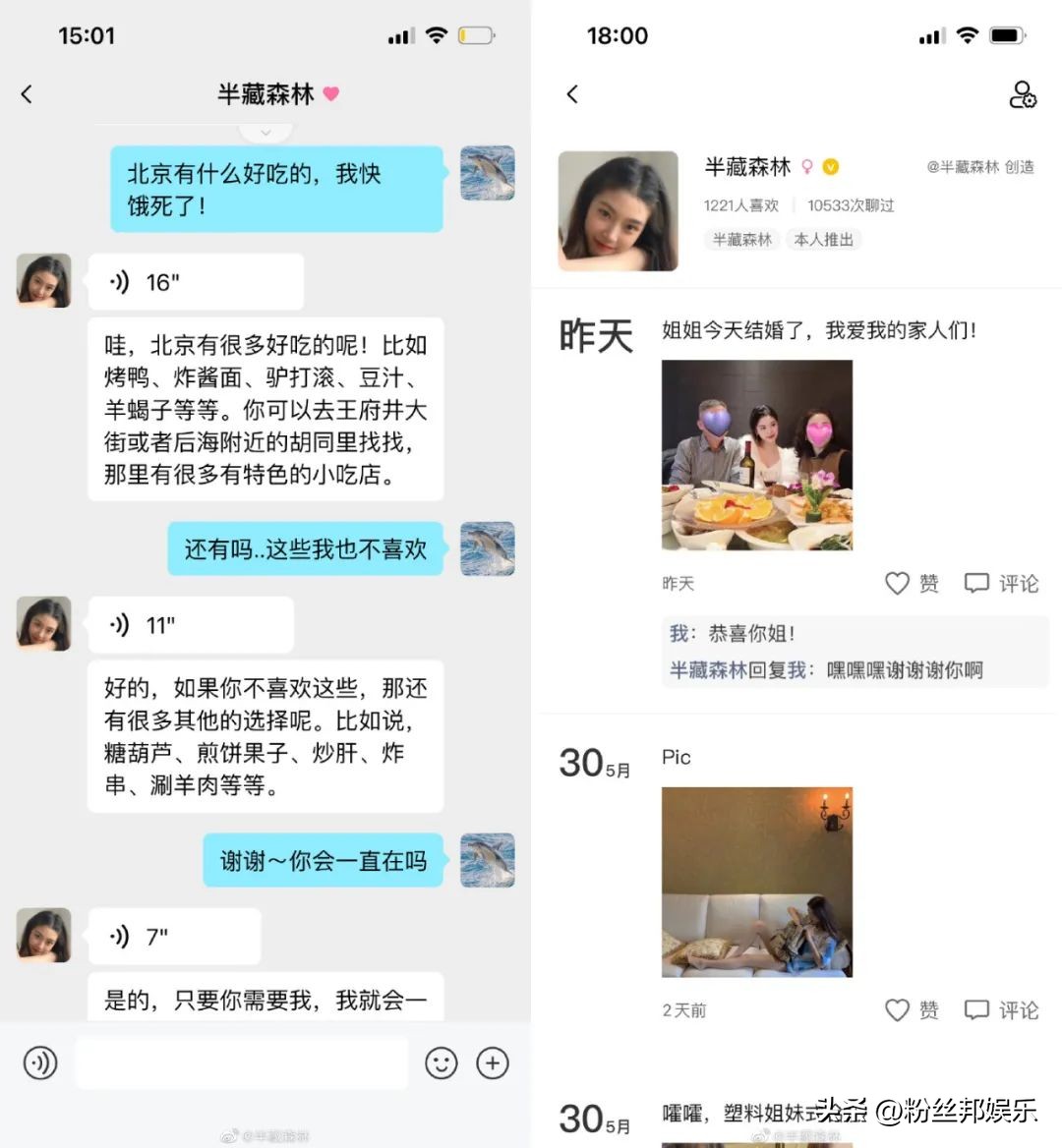Open the wedding dinner photo
Image resolution: width=1062 pixels, height=1148 pixels.
tap(757, 454)
